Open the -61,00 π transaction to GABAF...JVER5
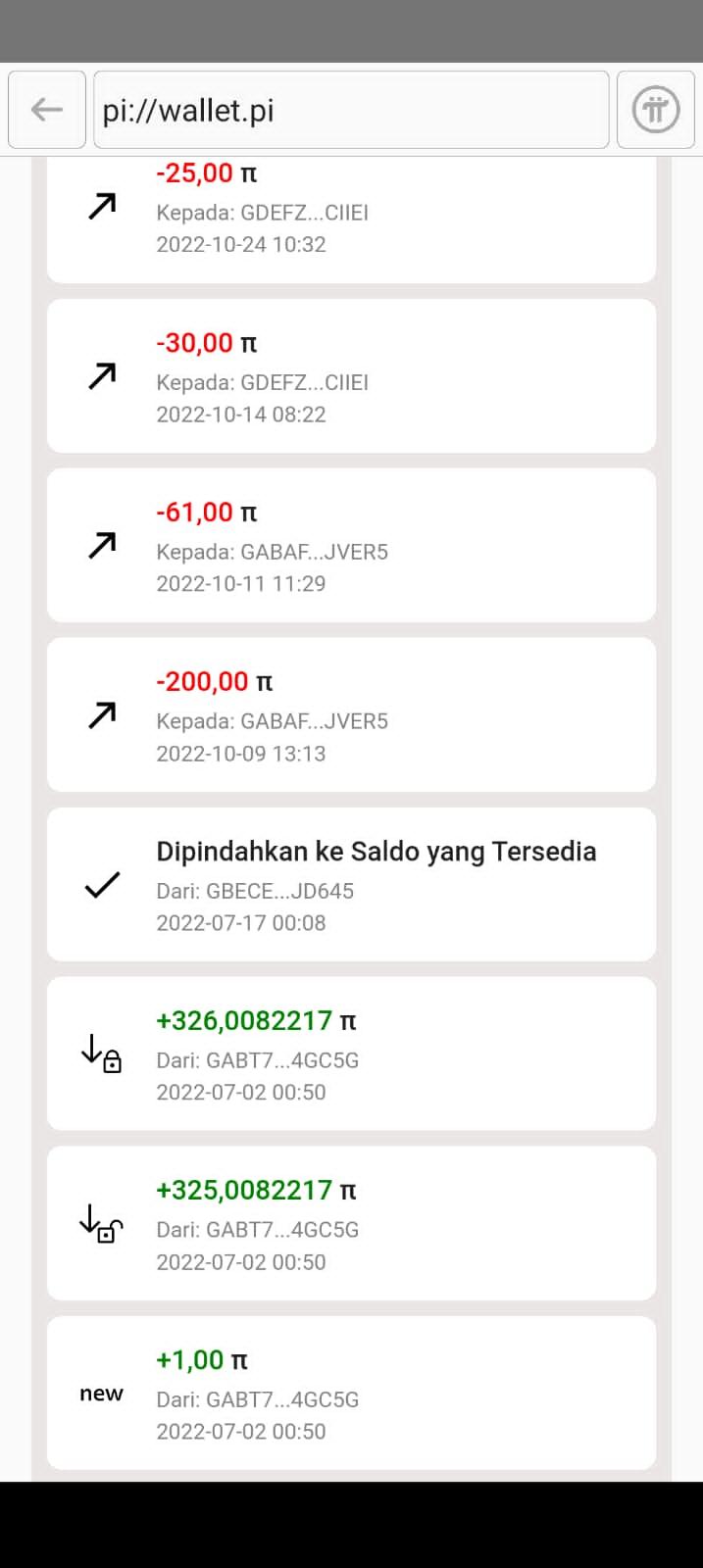Screen dimensions: 703x1568 (351, 545)
